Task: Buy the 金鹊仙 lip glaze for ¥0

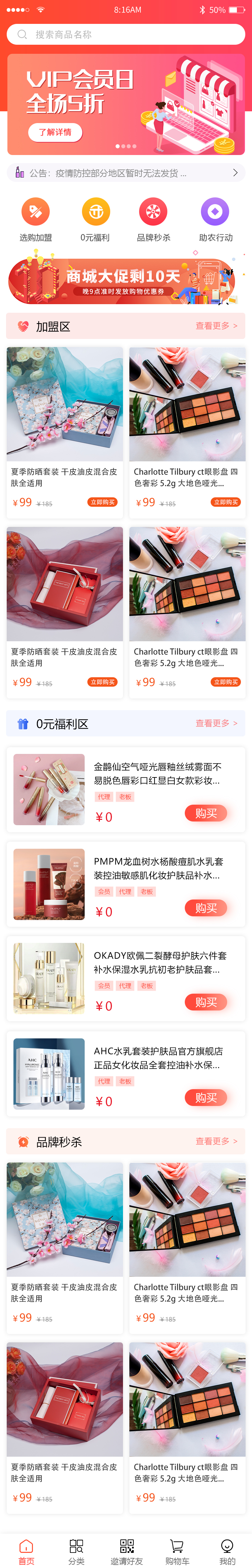Action: pyautogui.click(x=206, y=813)
